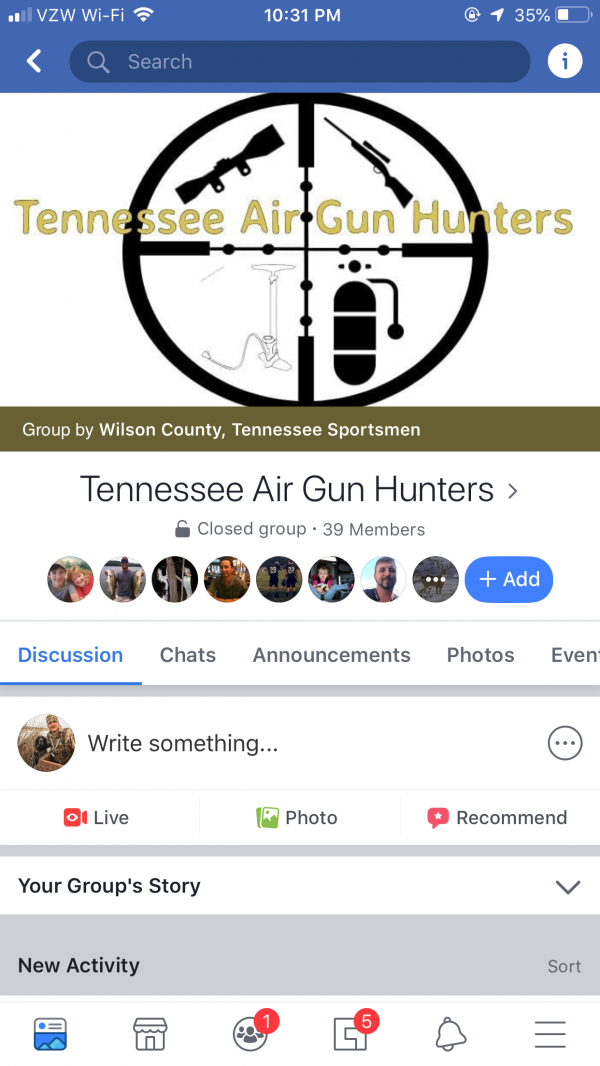Switch to the Announcements tab

[331, 655]
